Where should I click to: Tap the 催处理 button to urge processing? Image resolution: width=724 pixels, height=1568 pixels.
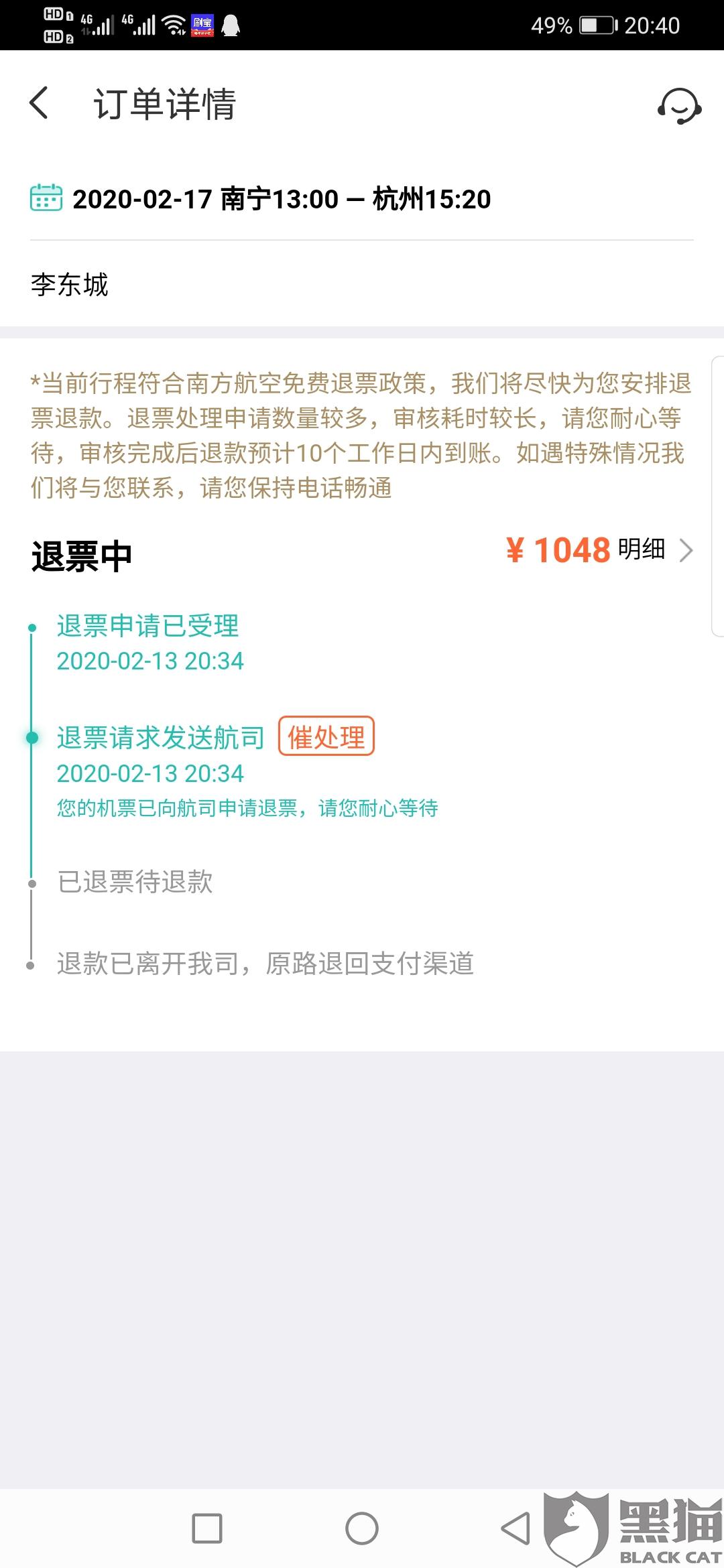pos(326,736)
